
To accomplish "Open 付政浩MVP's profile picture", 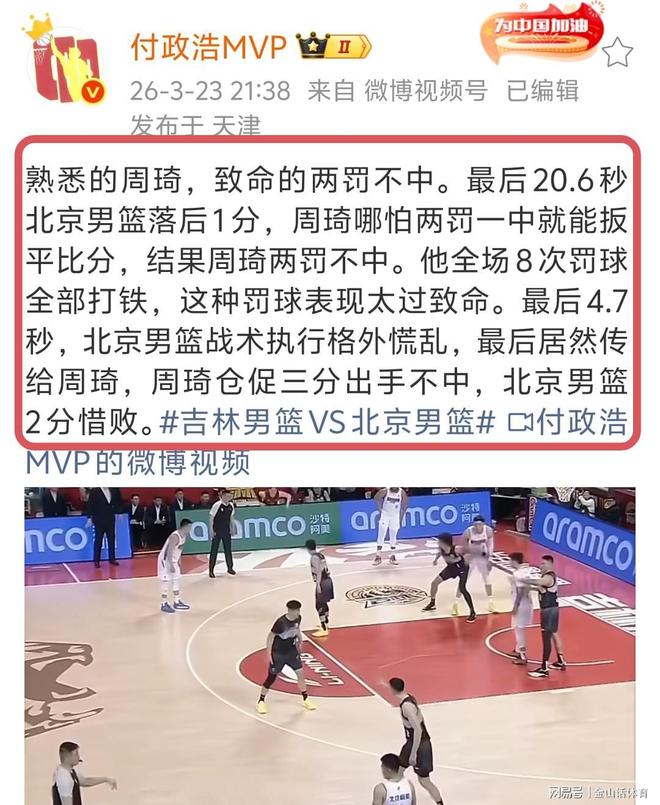I will (64, 59).
